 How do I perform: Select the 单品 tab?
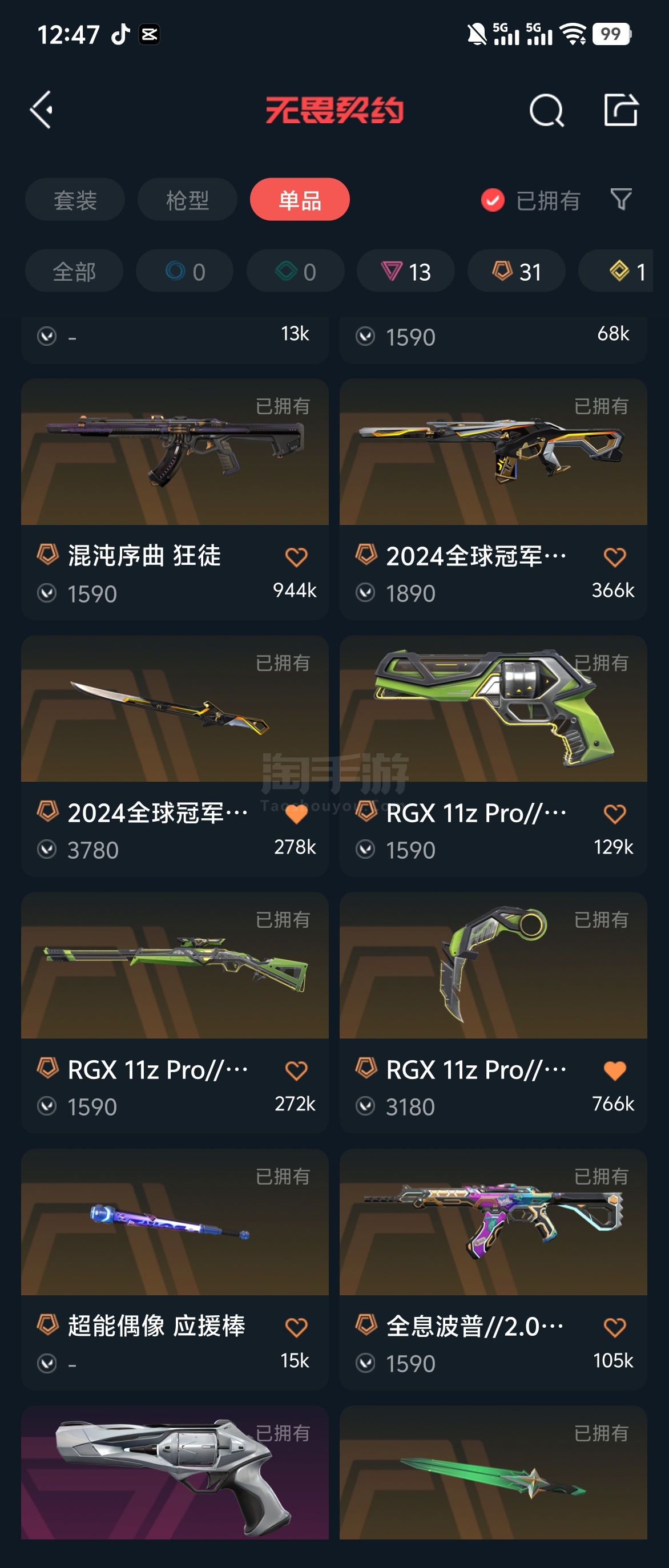(300, 200)
